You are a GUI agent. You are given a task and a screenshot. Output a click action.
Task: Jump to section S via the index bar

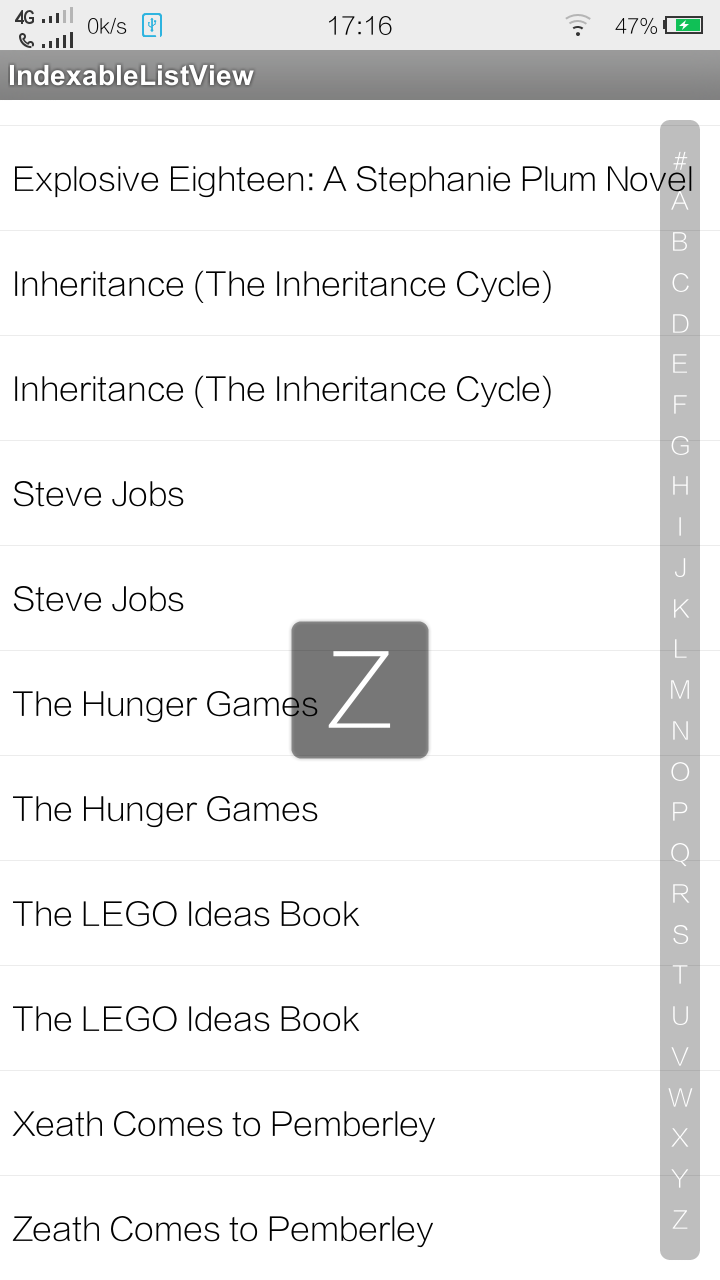click(x=680, y=934)
